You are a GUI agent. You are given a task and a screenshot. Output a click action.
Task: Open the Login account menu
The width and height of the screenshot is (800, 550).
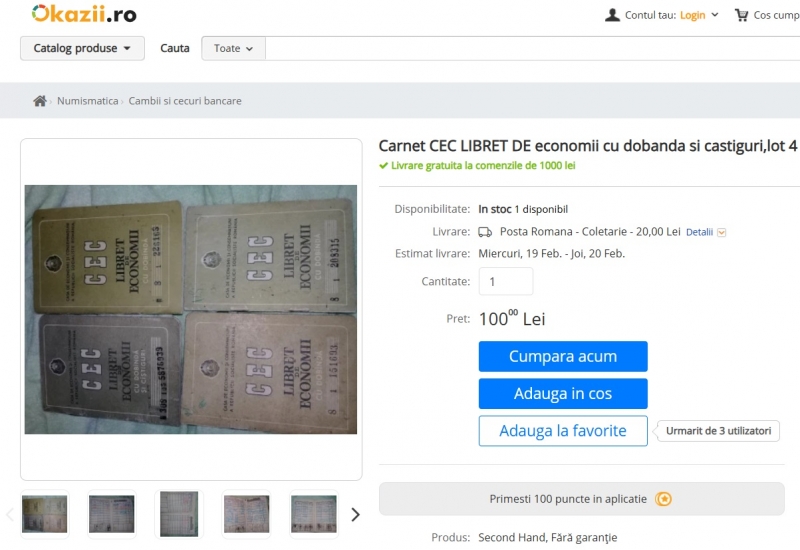click(698, 15)
